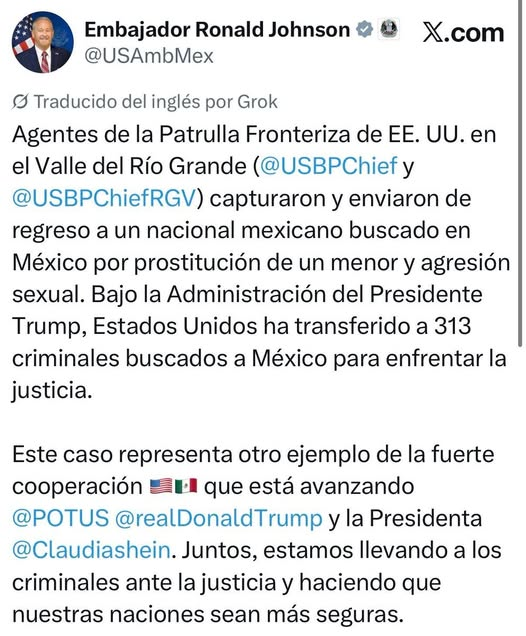Open the @realDonaldTrump mention

click(x=219, y=518)
